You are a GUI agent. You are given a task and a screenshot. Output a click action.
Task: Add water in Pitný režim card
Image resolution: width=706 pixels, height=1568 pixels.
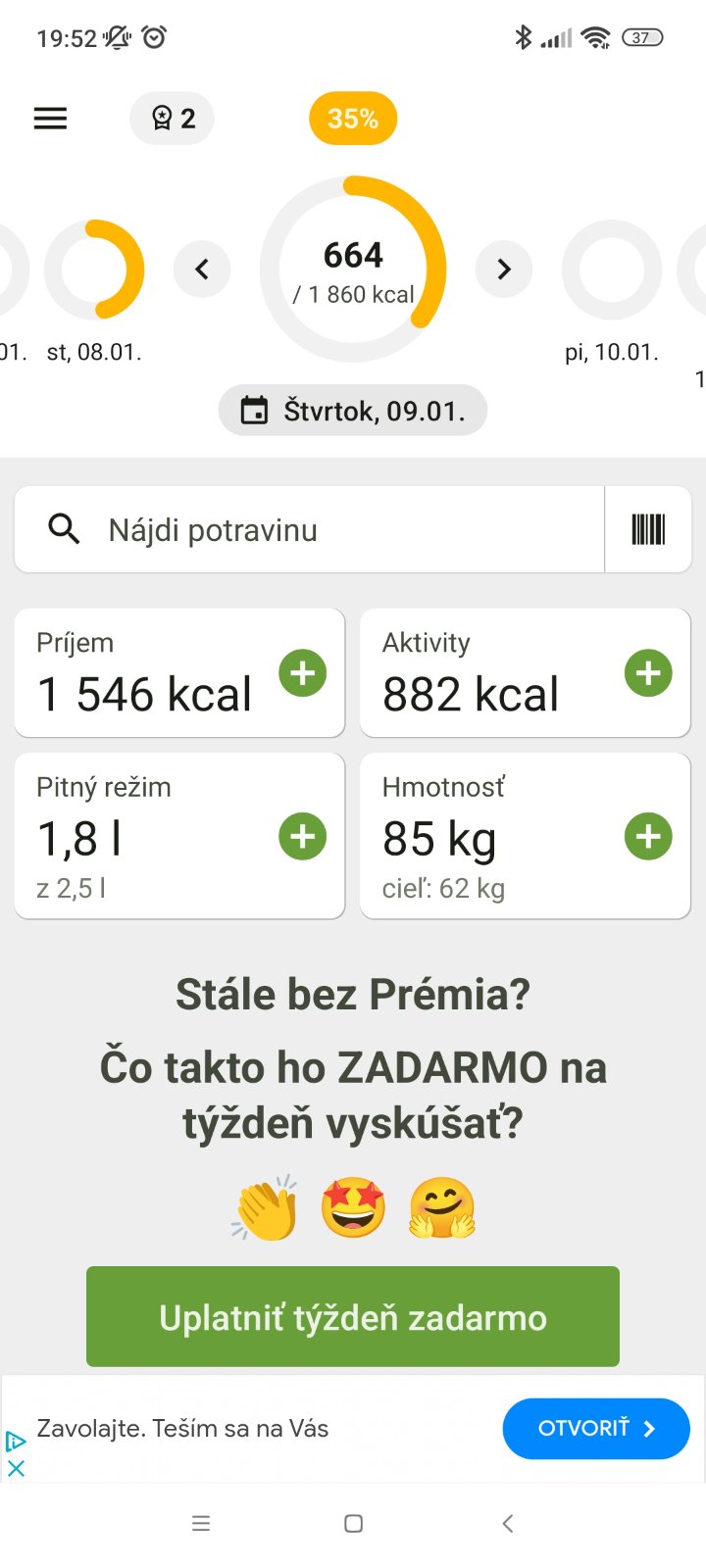pos(303,836)
